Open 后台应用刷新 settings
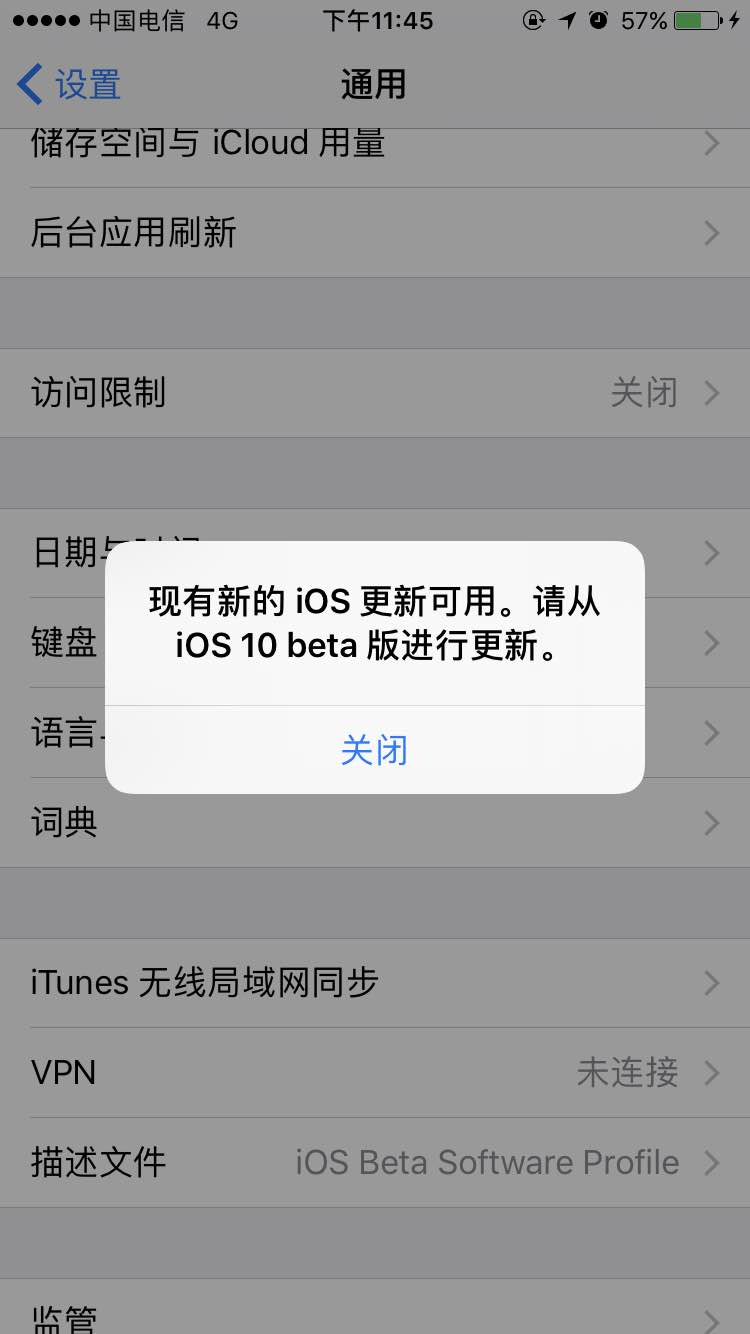Screen dimensions: 750x1334 375,233
